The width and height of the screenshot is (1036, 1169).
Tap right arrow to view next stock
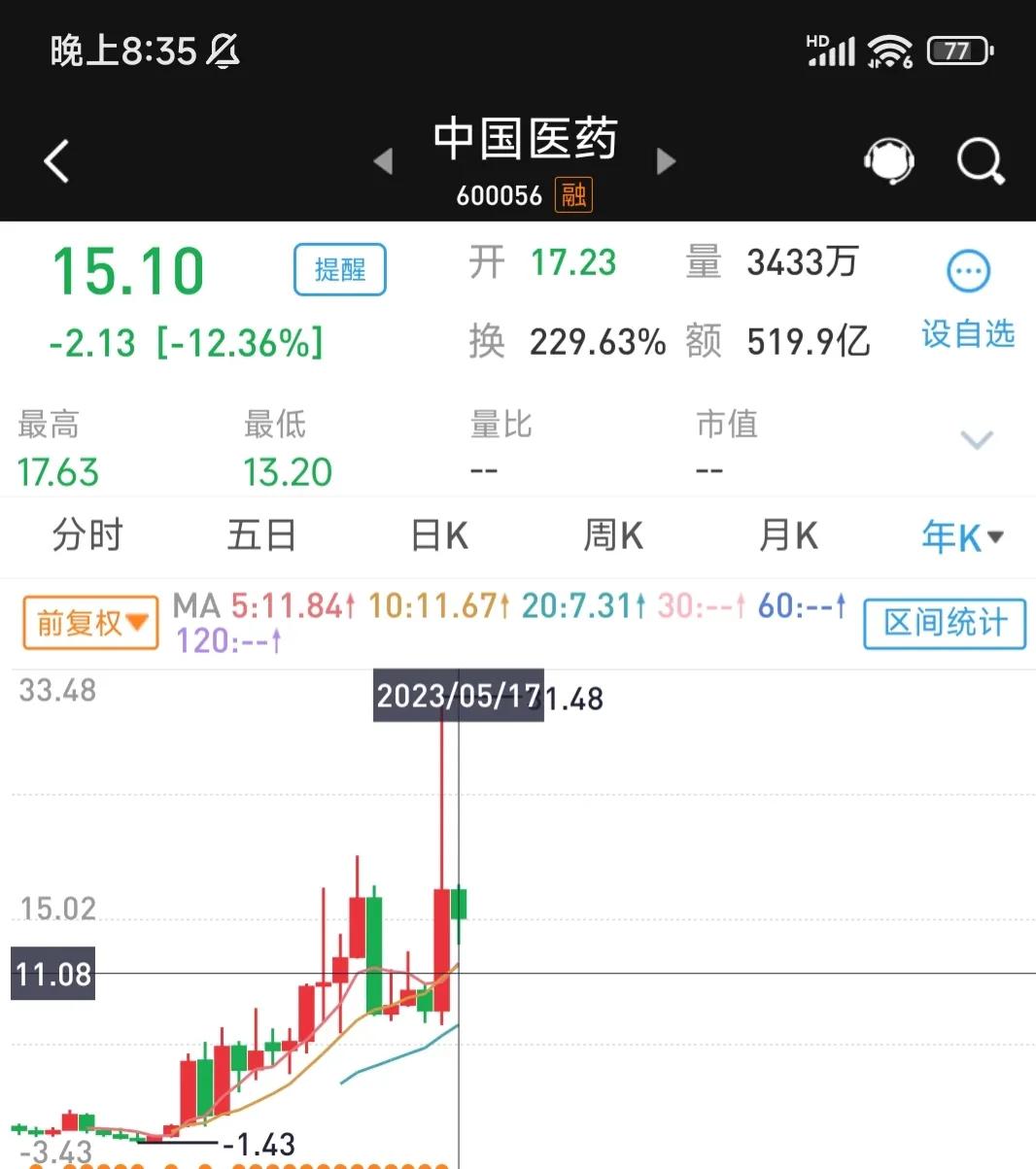pos(666,163)
